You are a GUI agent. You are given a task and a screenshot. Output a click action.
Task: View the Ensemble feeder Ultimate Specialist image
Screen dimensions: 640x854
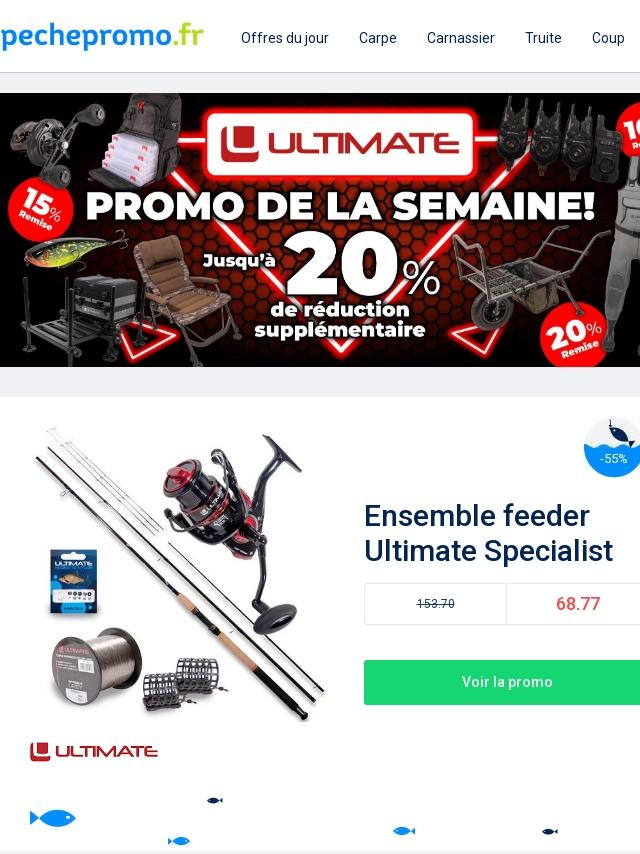180,575
